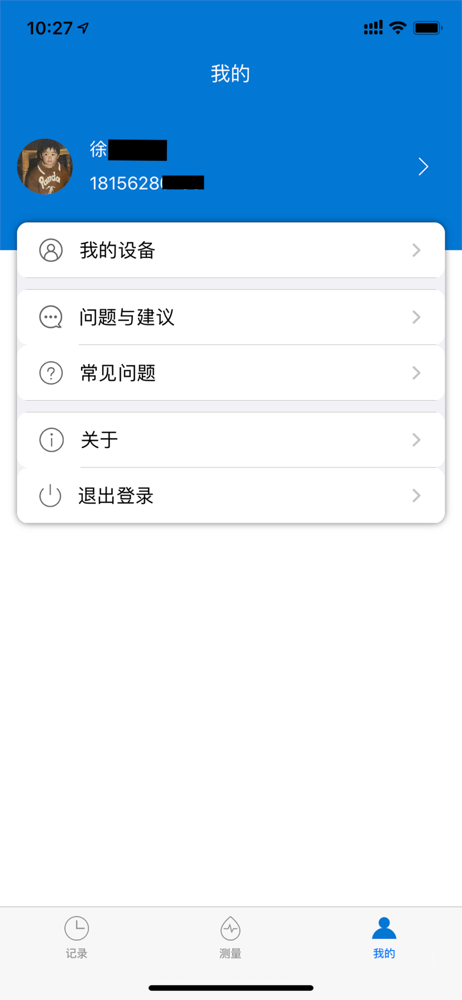Open 问题与建议 feedback row

[231, 317]
